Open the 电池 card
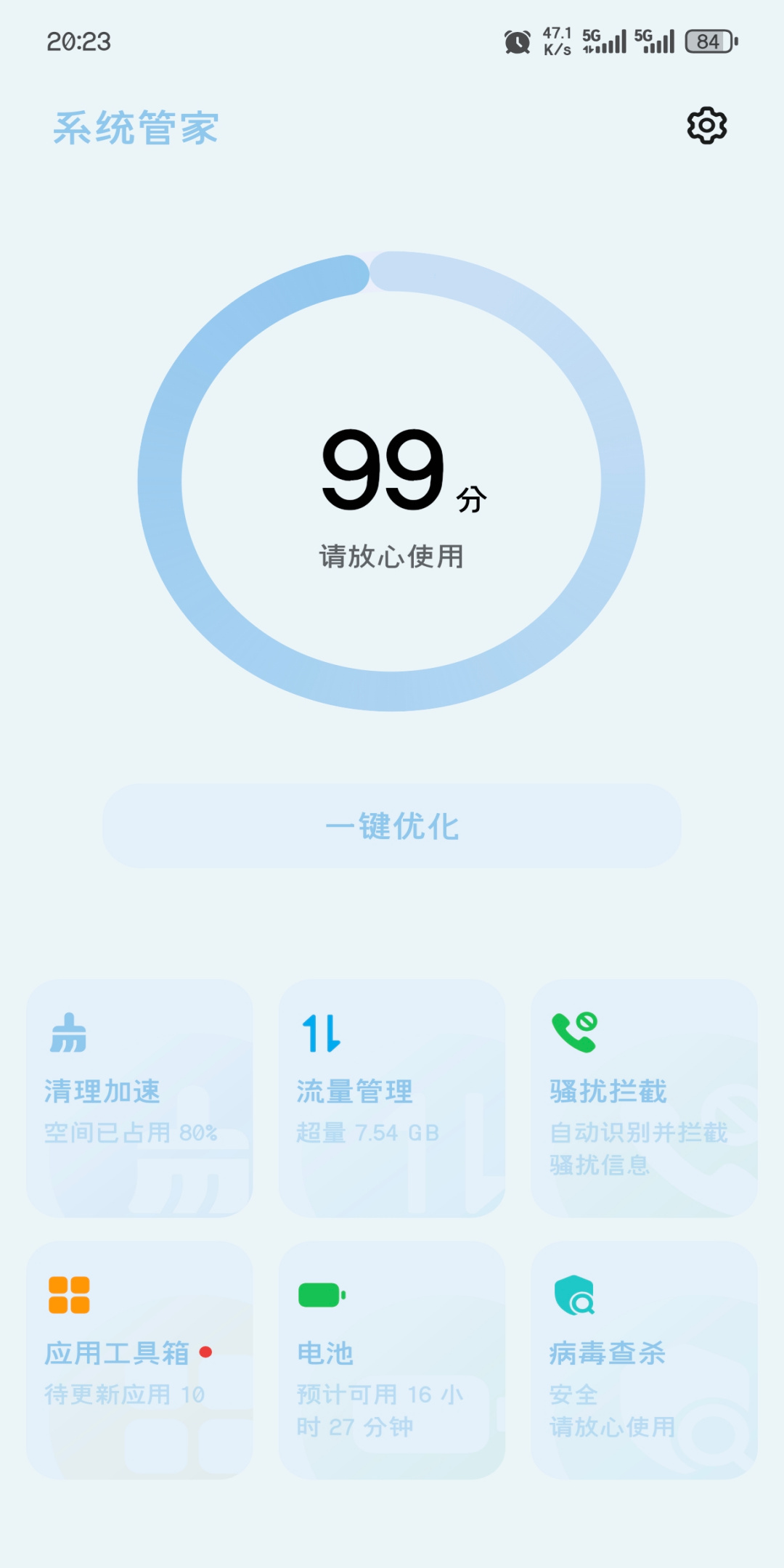Viewport: 784px width, 1568px height. [392, 1359]
